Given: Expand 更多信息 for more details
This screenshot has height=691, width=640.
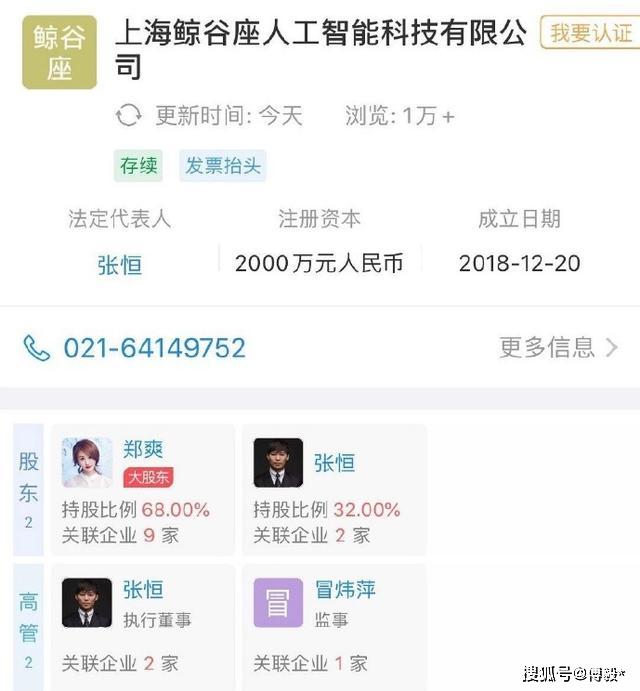Looking at the screenshot, I should (558, 348).
